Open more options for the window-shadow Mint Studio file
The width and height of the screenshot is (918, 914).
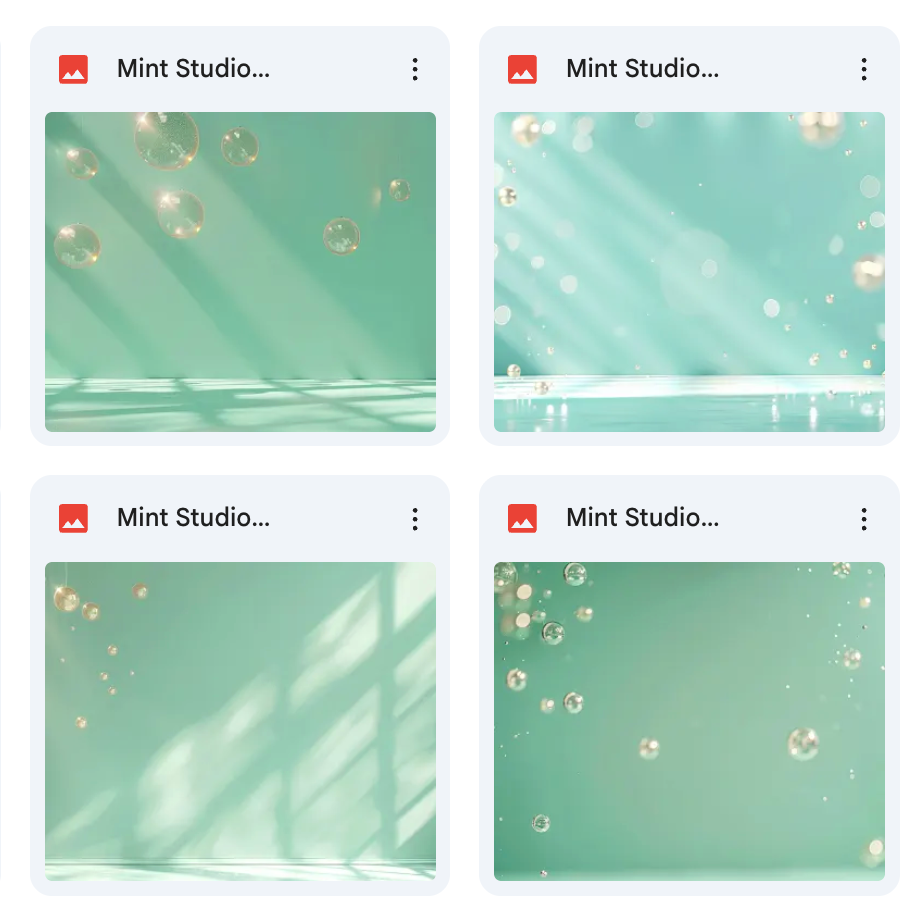click(415, 518)
